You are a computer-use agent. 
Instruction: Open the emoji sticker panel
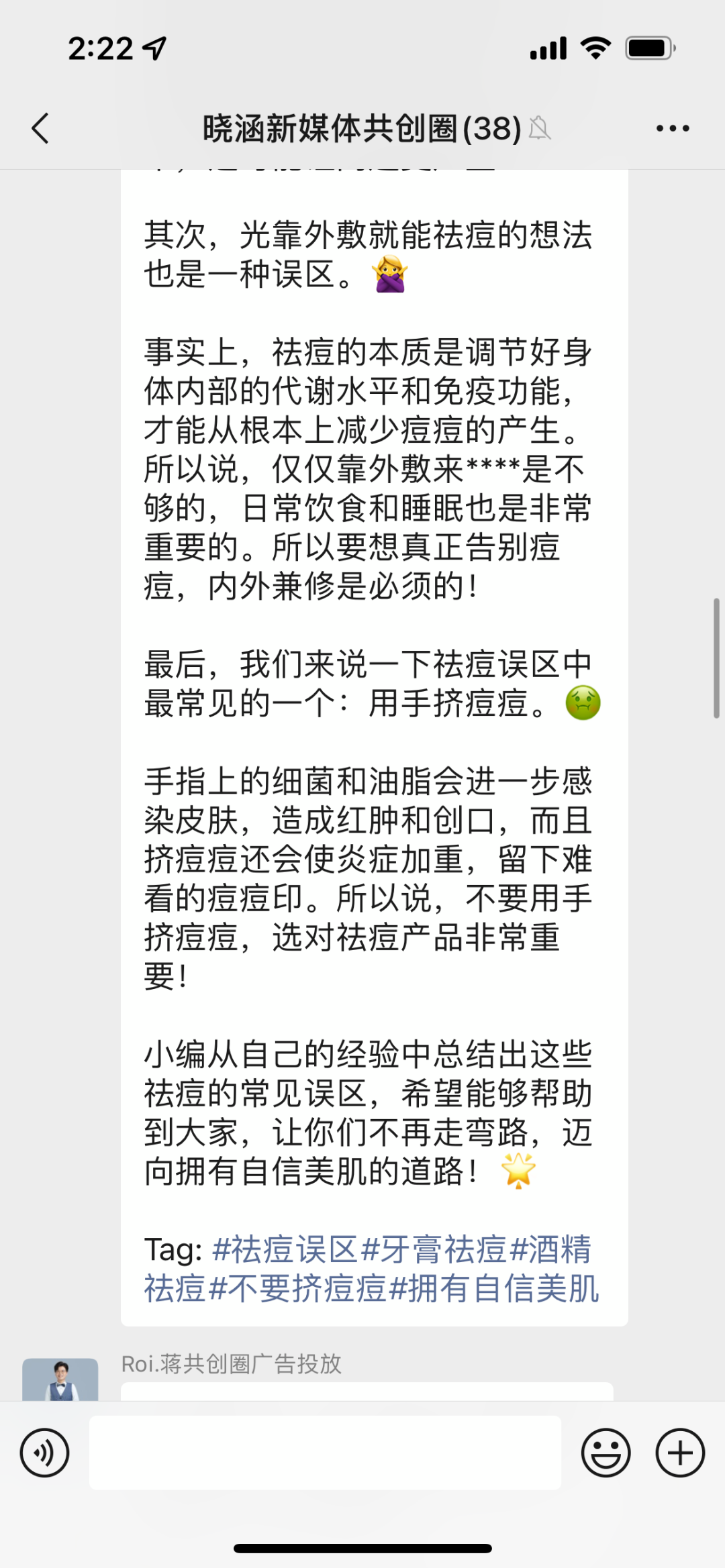pyautogui.click(x=606, y=1453)
